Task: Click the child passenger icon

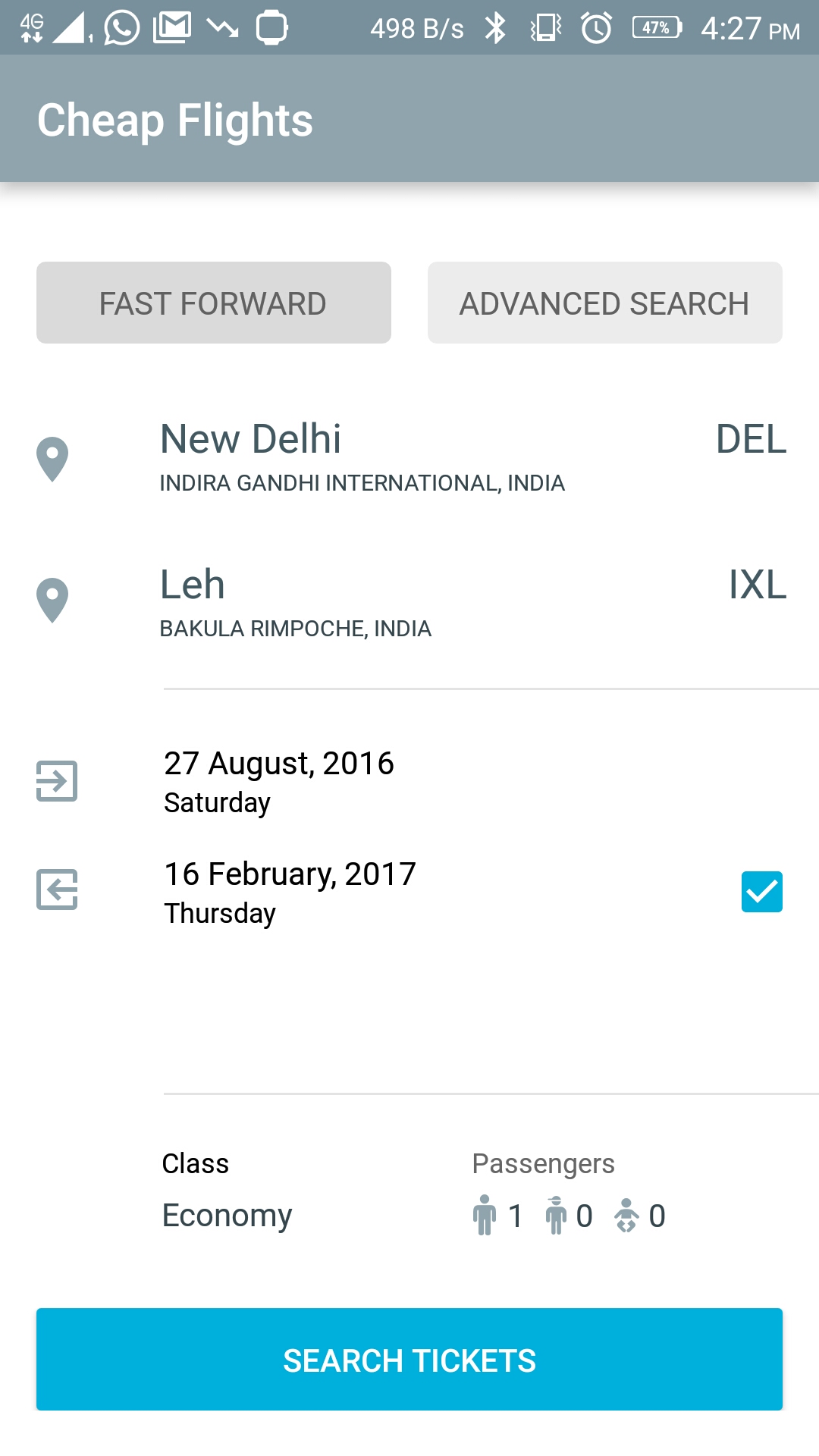Action: pyautogui.click(x=557, y=1215)
